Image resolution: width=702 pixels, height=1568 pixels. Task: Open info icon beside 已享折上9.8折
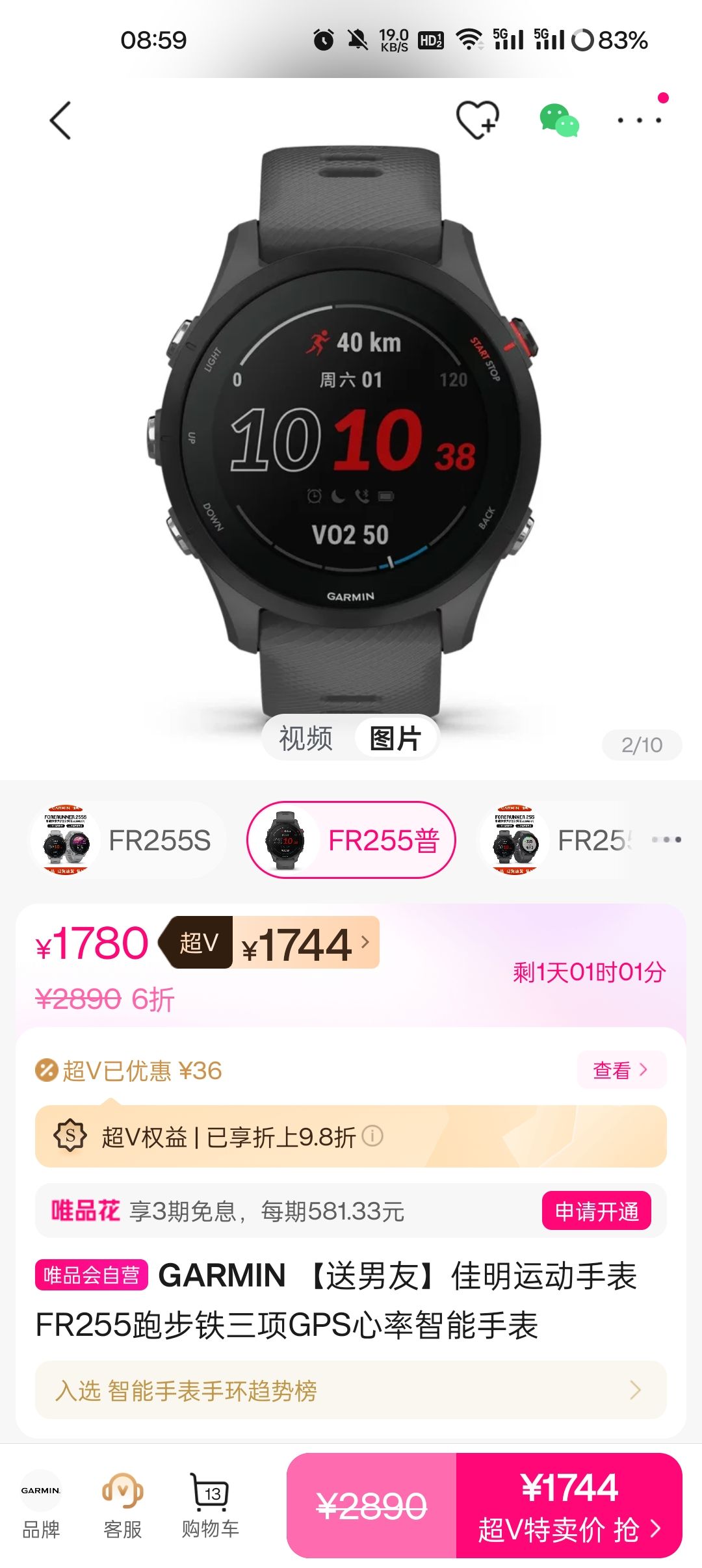click(x=372, y=1136)
